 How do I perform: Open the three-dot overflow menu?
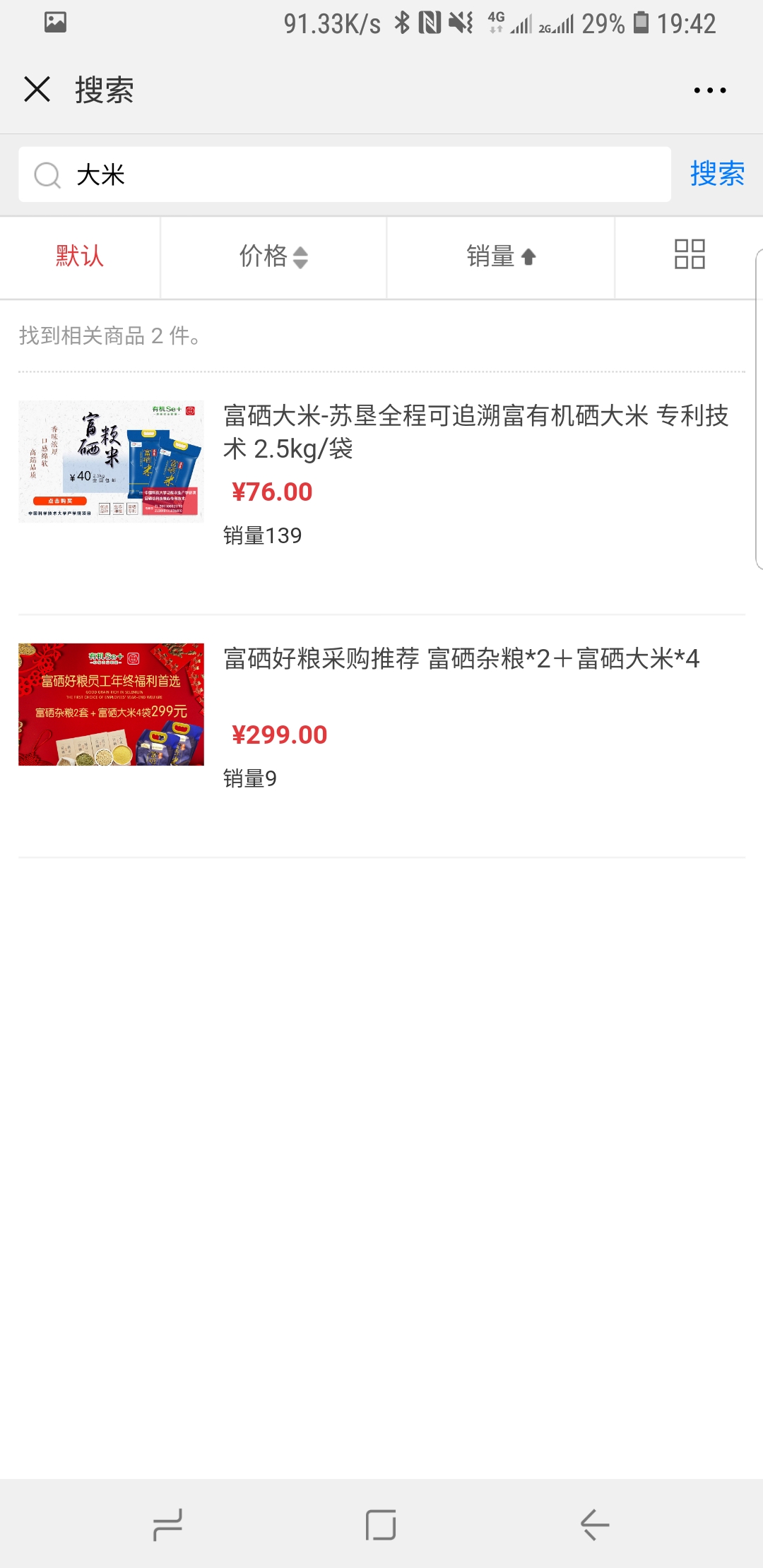coord(709,90)
